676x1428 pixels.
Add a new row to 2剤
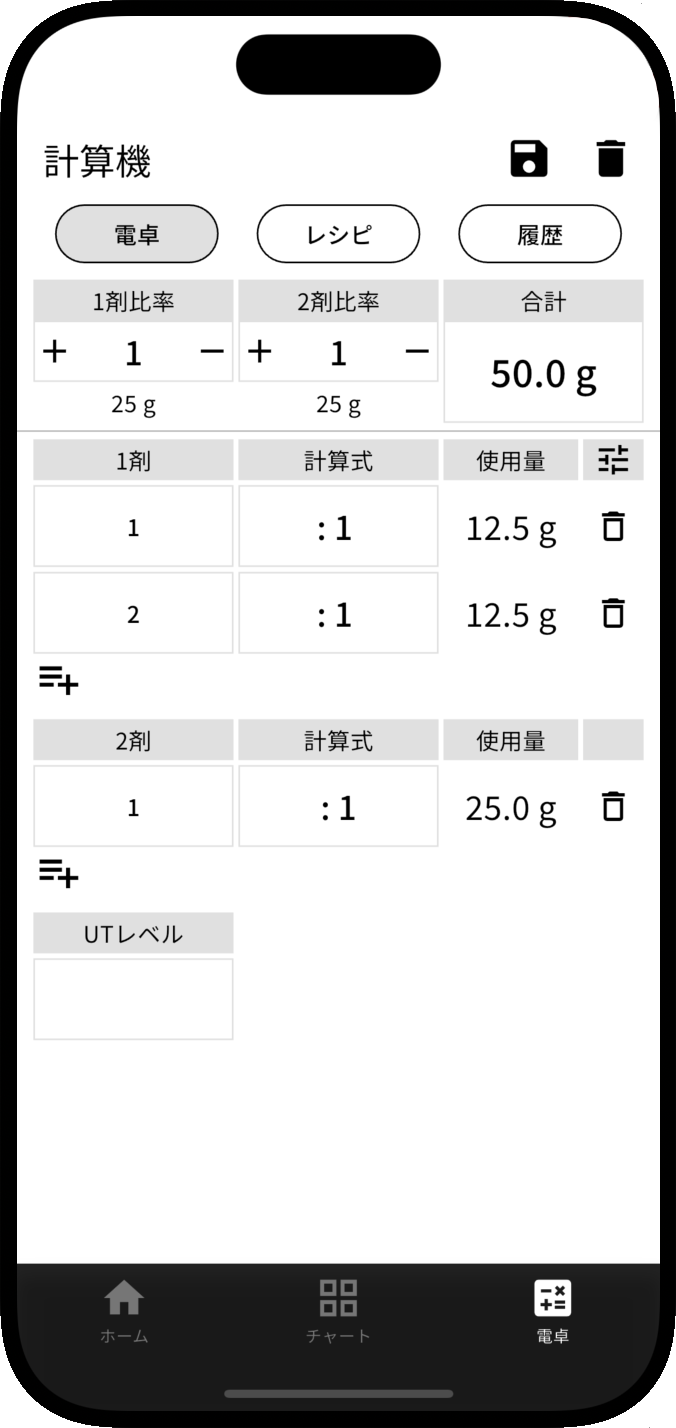point(59,874)
